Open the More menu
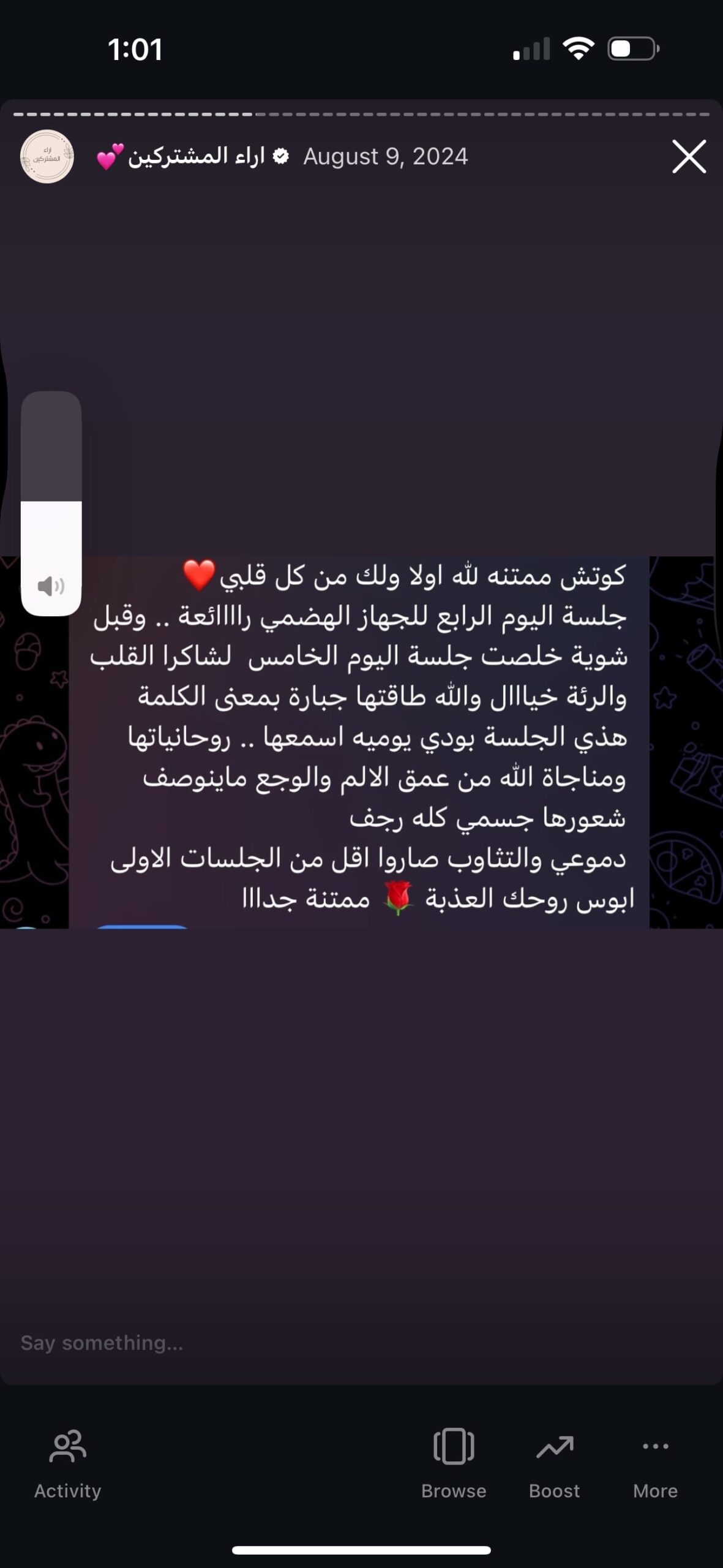 coord(655,1464)
